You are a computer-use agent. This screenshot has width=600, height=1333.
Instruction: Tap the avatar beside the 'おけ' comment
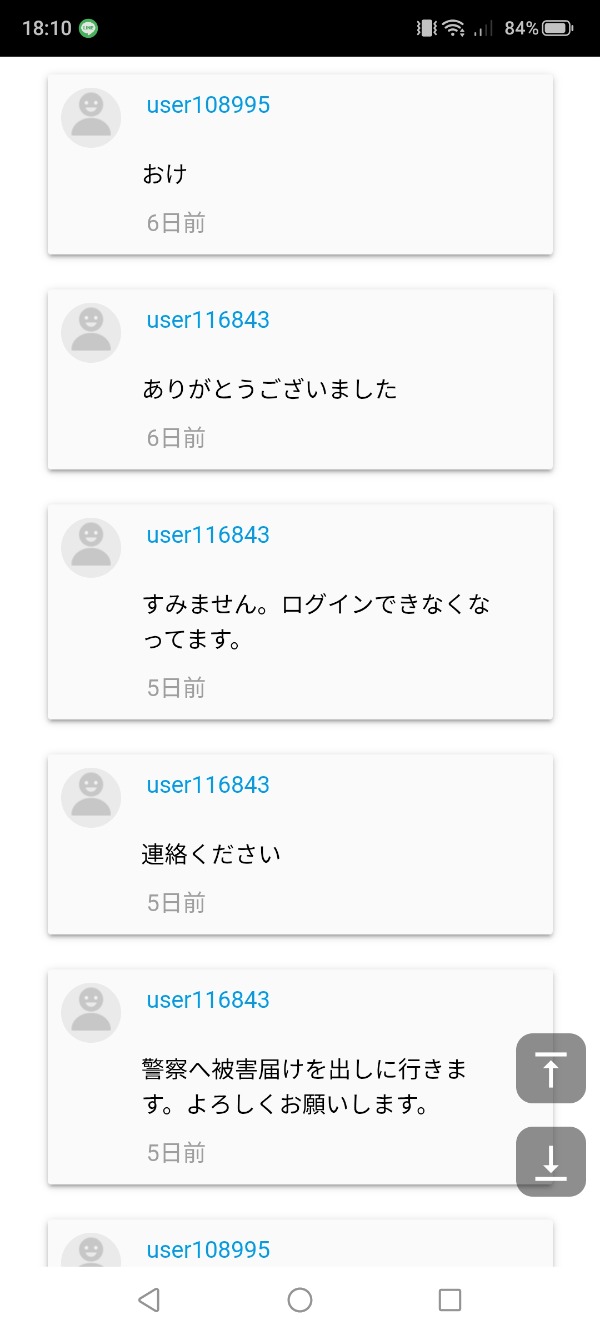coord(91,118)
